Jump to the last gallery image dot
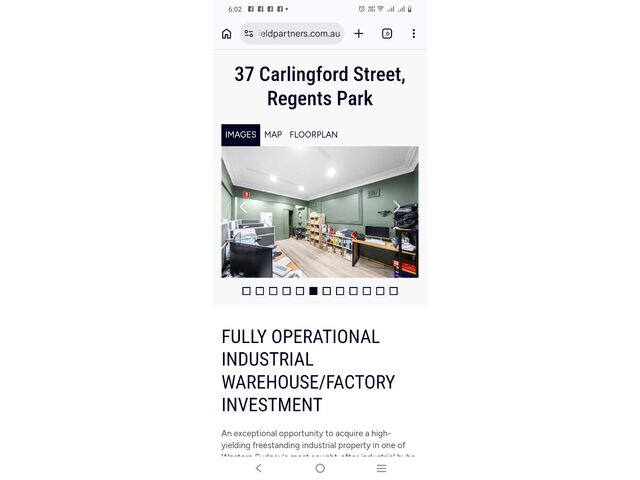 click(x=393, y=291)
